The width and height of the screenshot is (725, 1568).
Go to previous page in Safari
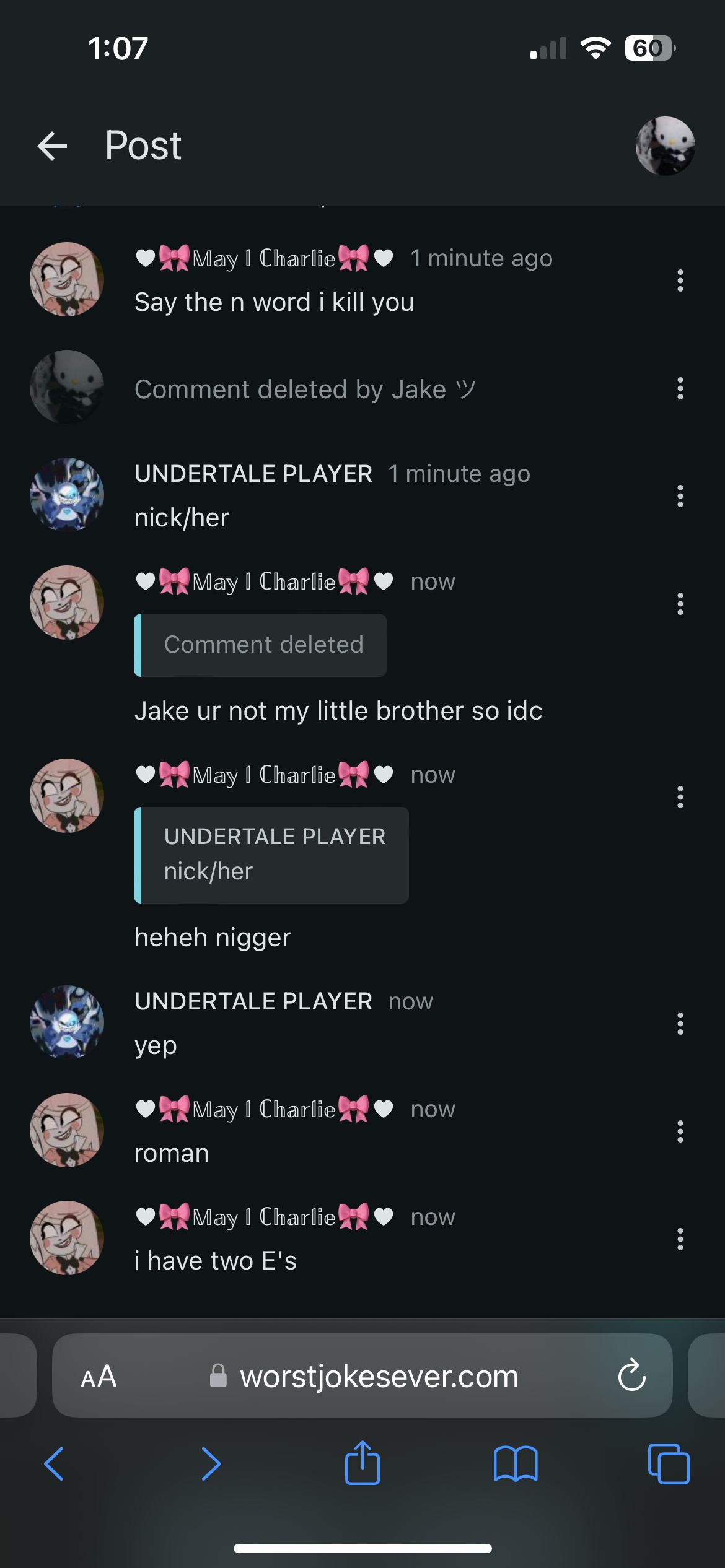click(55, 1464)
